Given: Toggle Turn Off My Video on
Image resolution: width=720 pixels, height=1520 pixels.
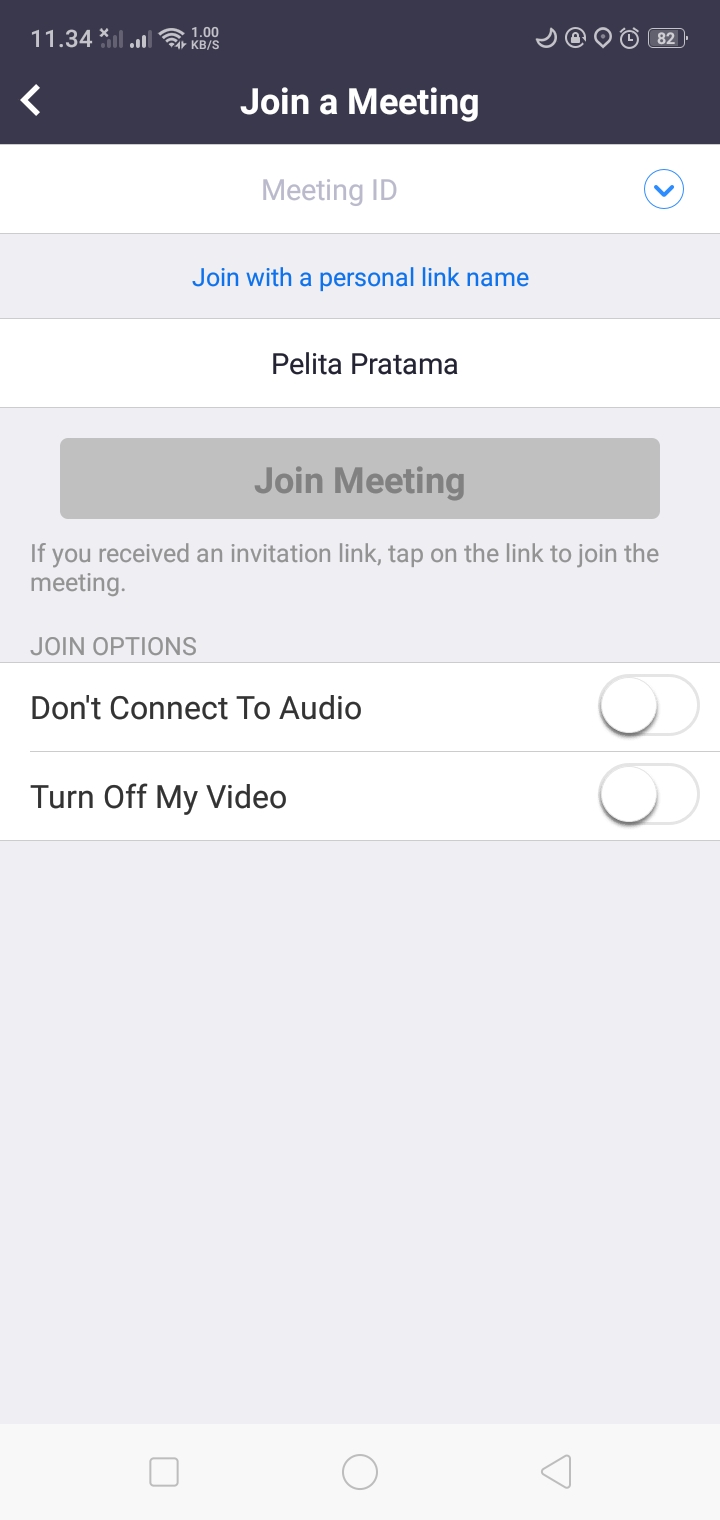Looking at the screenshot, I should click(648, 797).
